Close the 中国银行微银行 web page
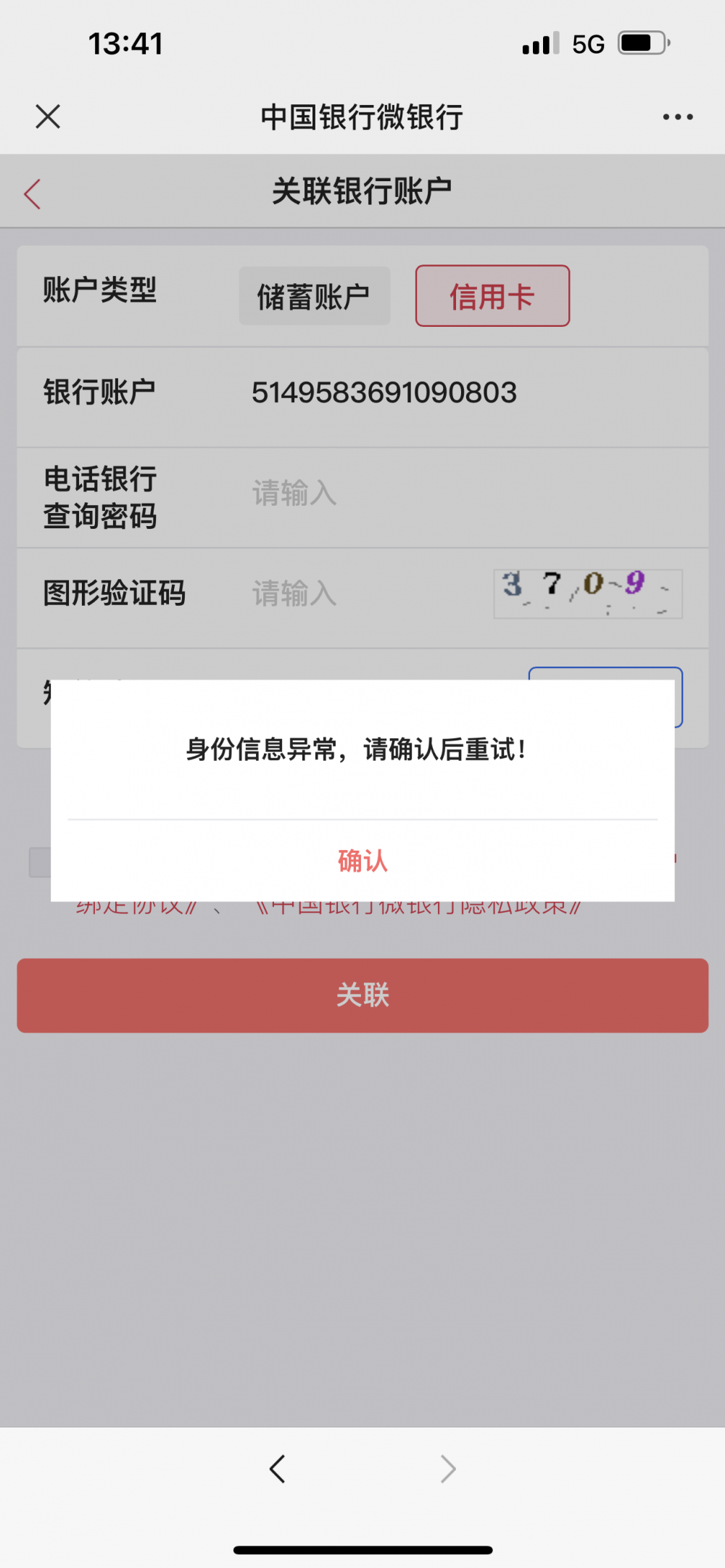 point(48,117)
